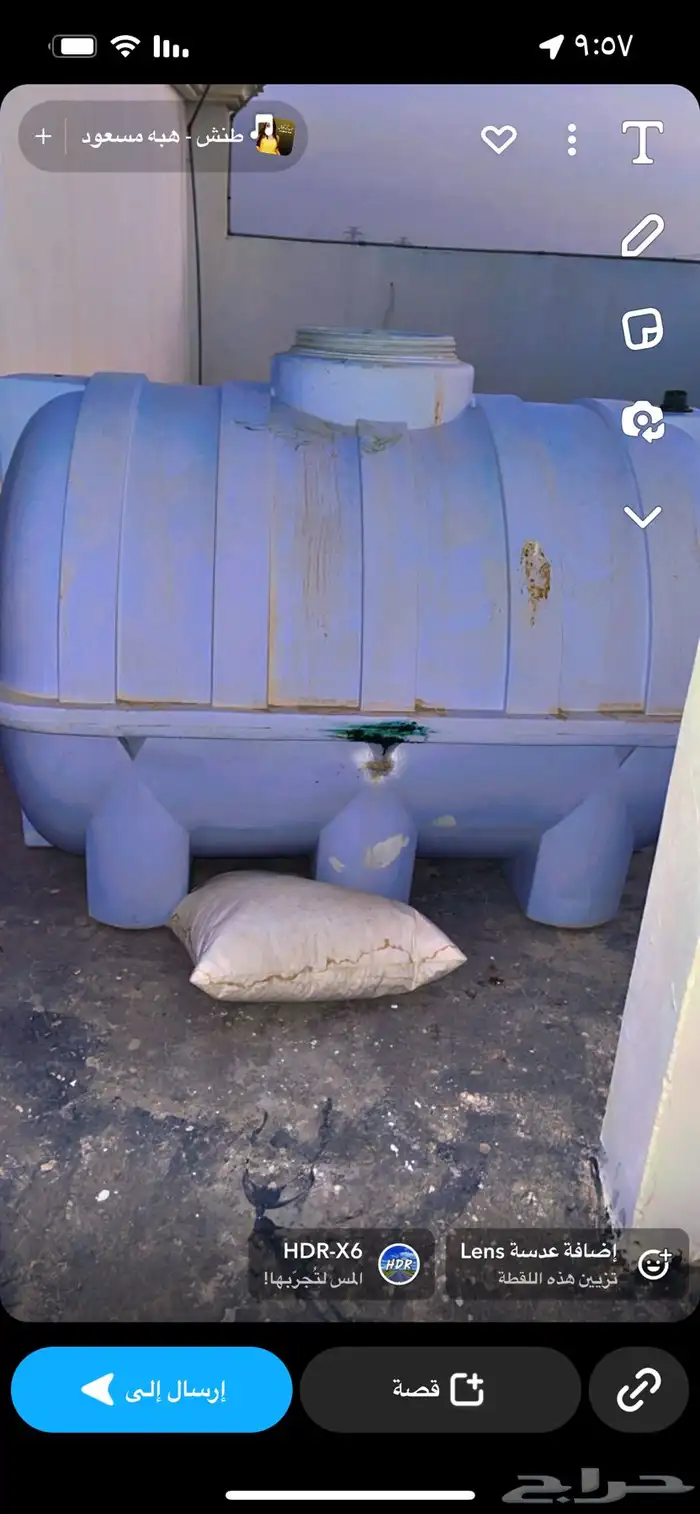Expand more editing tools with the chevron
The width and height of the screenshot is (700, 1514).
(642, 517)
